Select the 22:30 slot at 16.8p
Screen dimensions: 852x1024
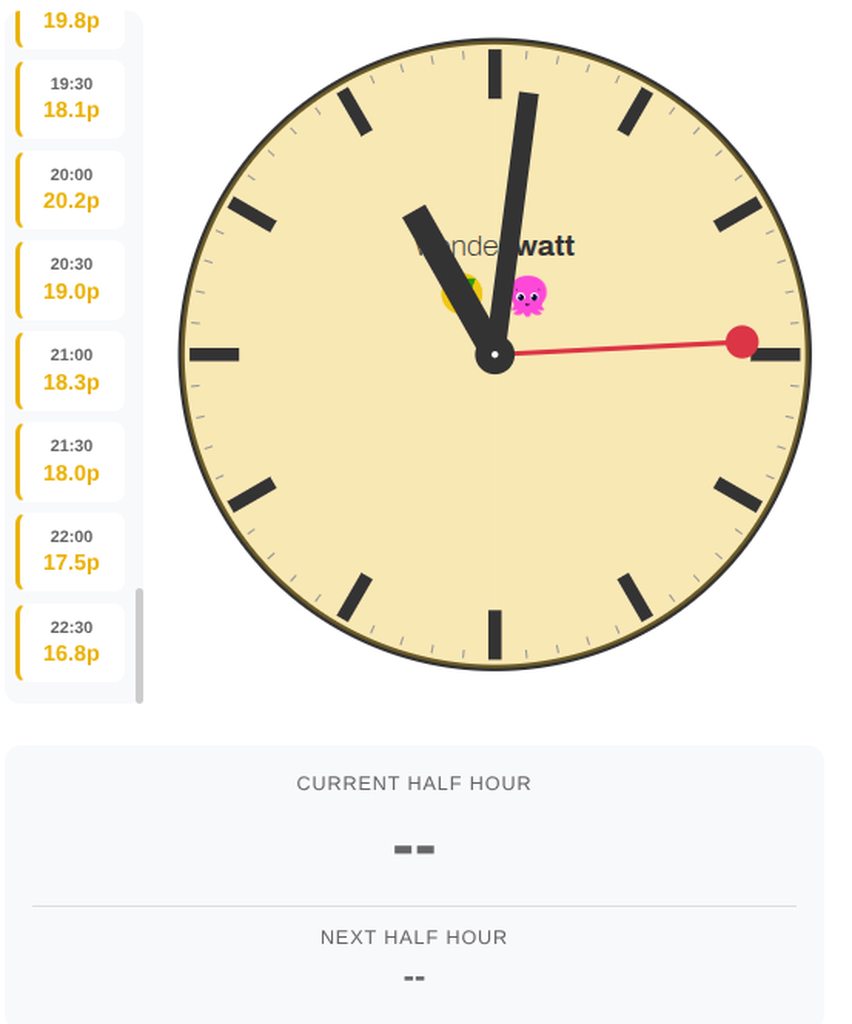pos(71,642)
